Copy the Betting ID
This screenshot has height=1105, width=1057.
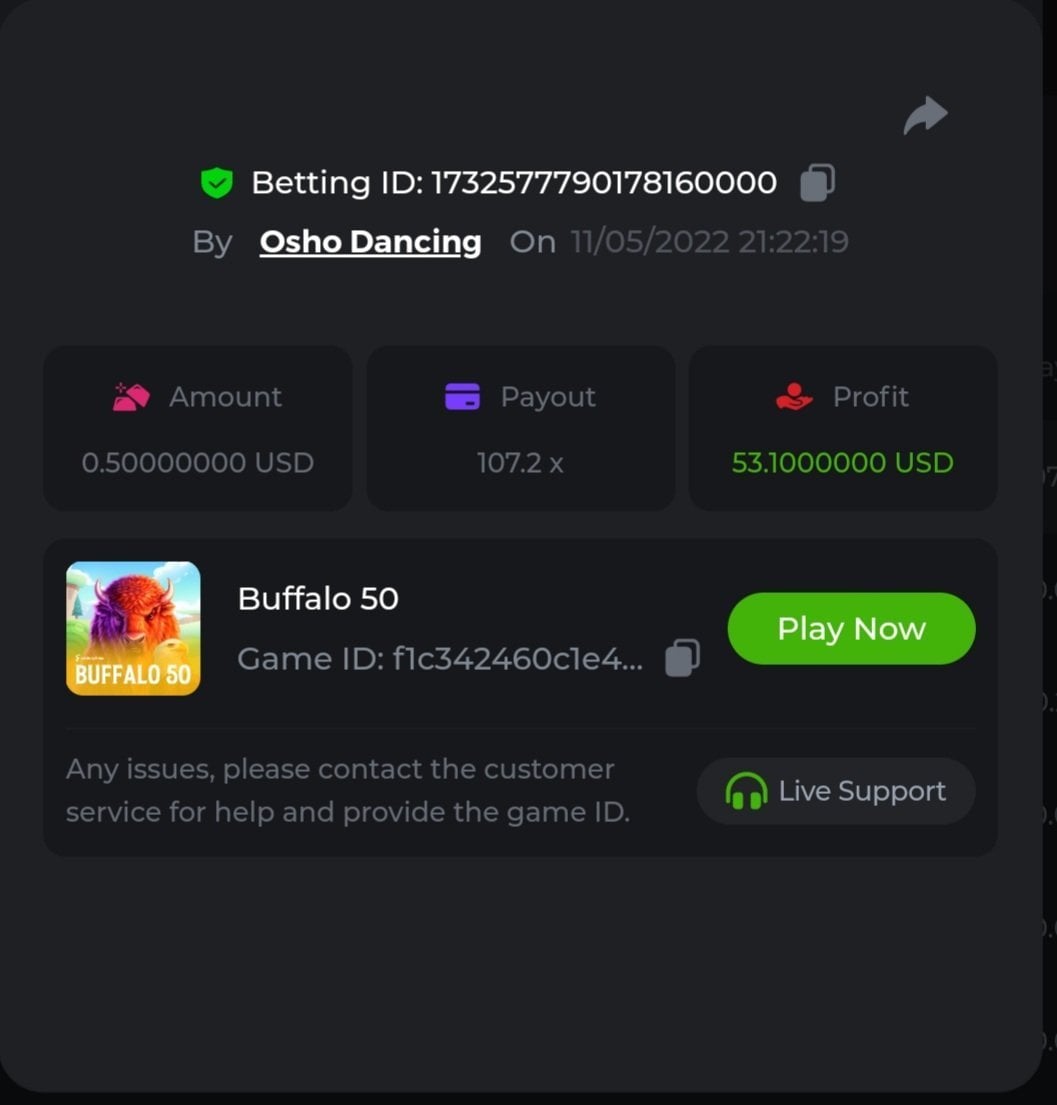[817, 183]
